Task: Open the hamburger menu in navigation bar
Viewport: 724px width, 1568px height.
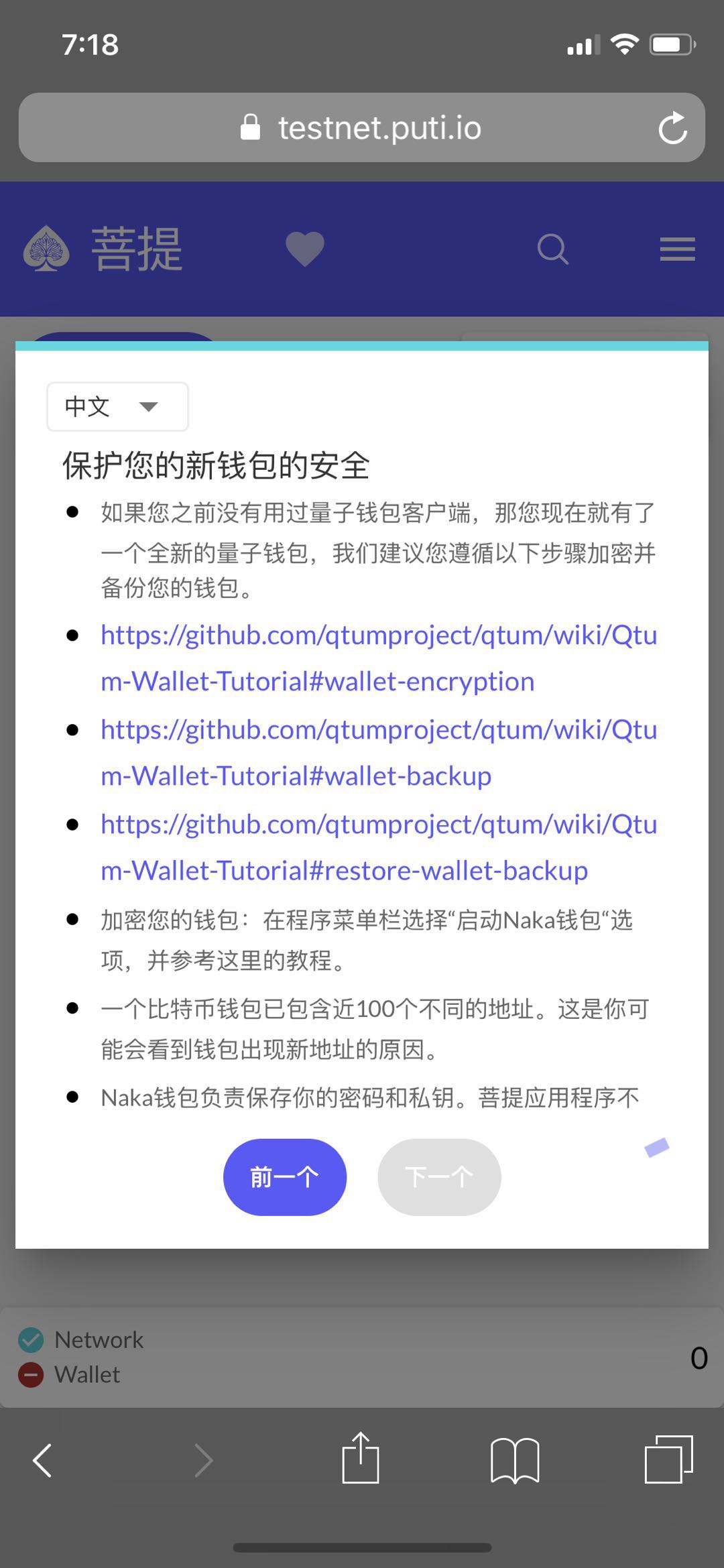Action: [x=676, y=249]
